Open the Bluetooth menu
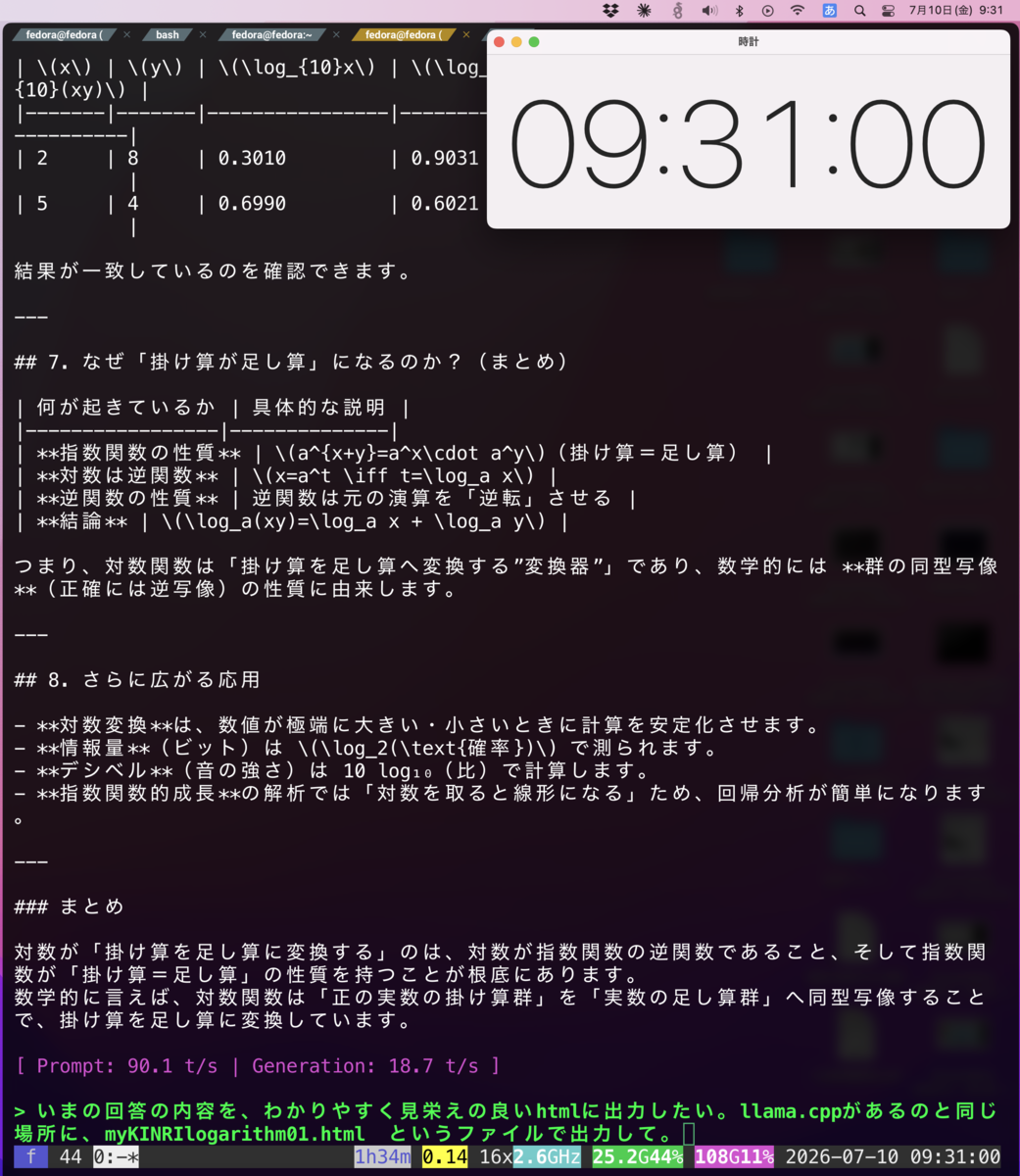 point(740,10)
